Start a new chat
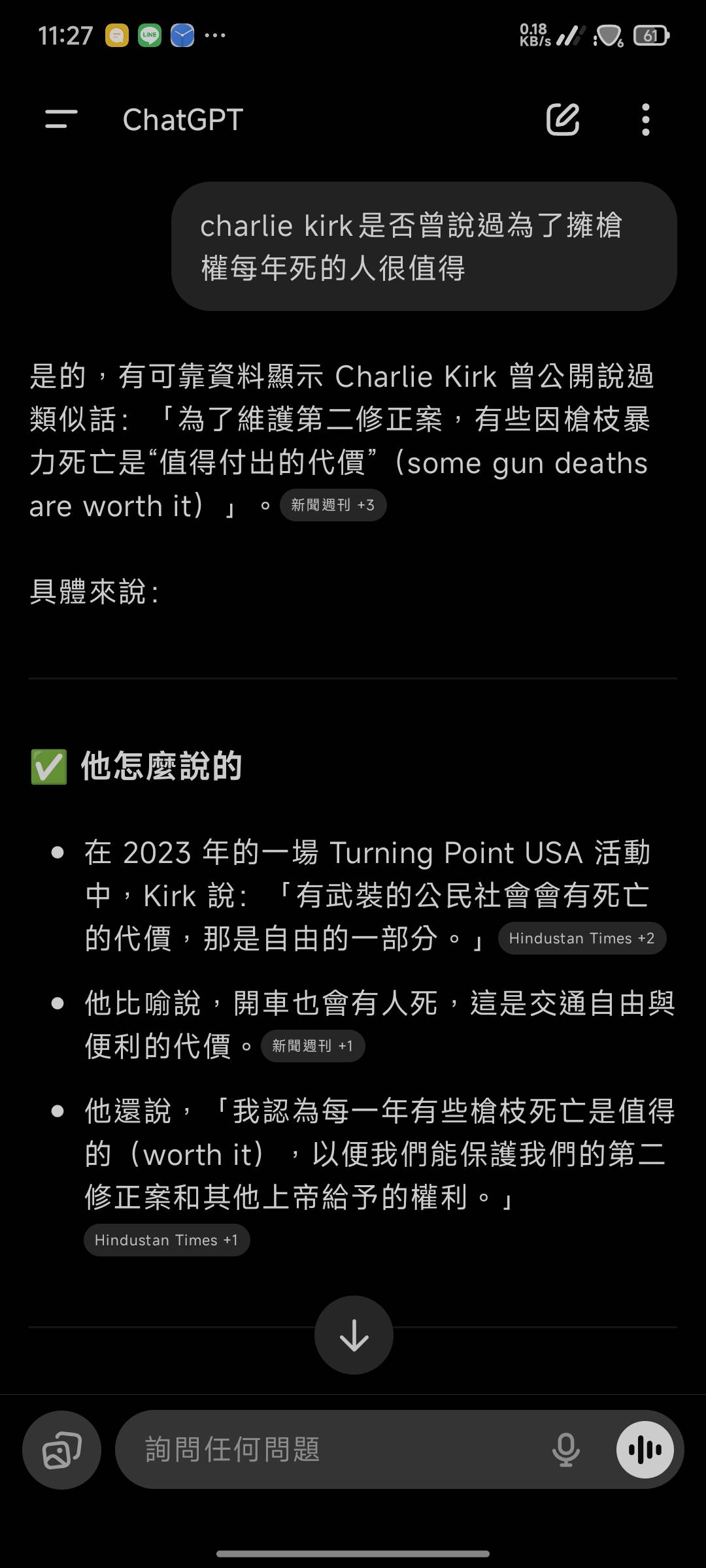The width and height of the screenshot is (706, 1568). [563, 120]
